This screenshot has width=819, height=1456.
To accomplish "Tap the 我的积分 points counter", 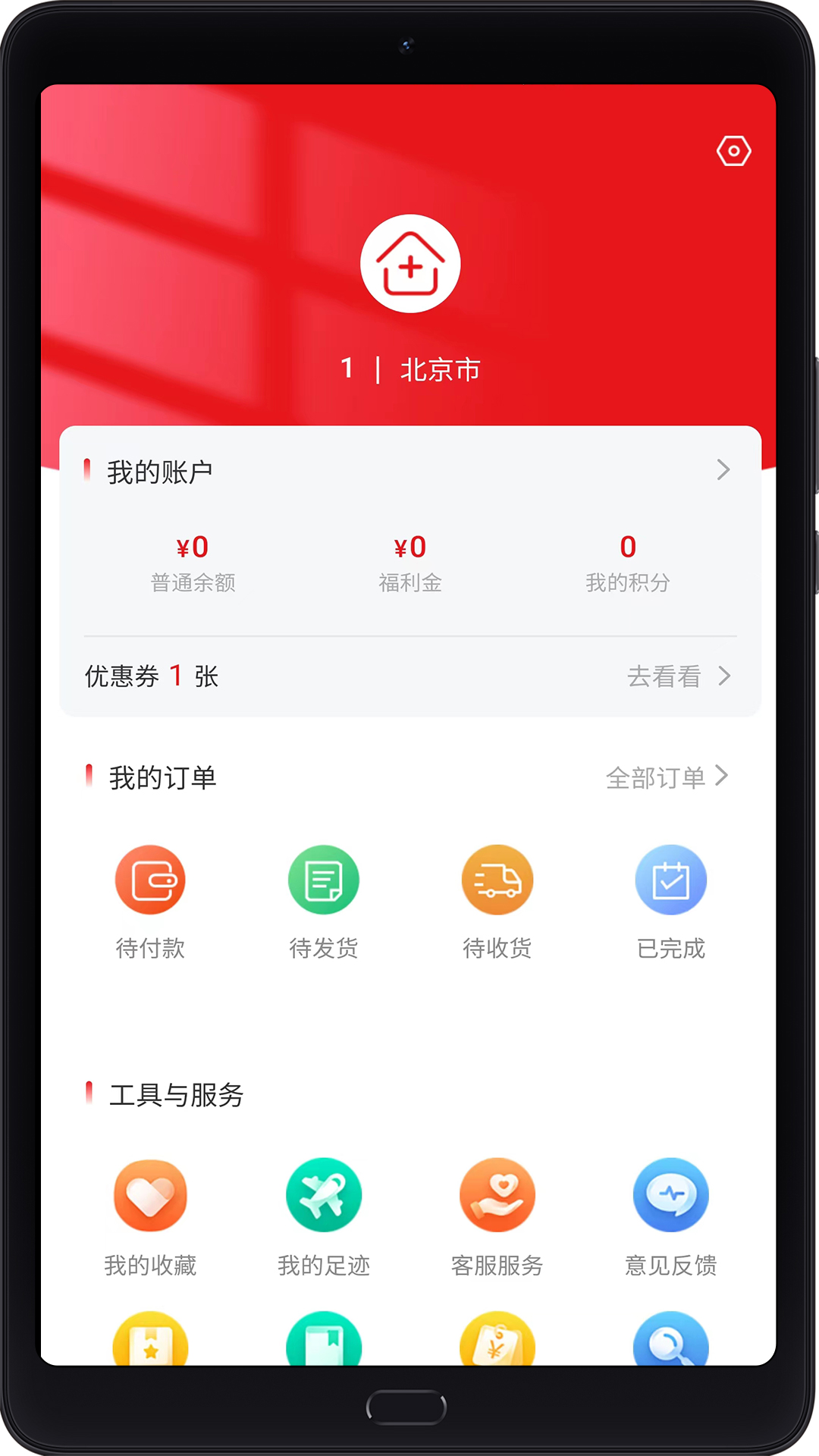I will pyautogui.click(x=627, y=561).
